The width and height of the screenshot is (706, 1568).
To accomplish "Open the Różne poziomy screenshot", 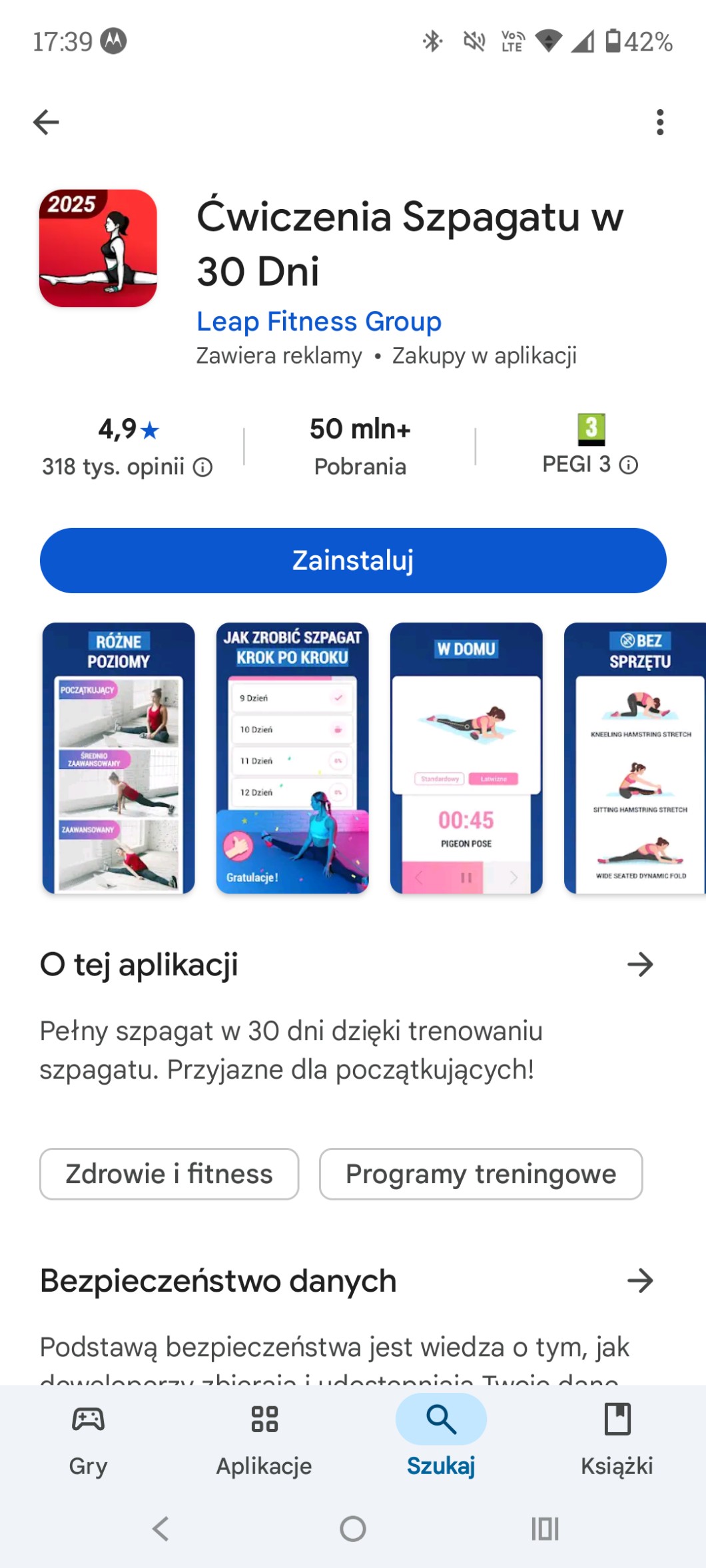I will [x=119, y=758].
